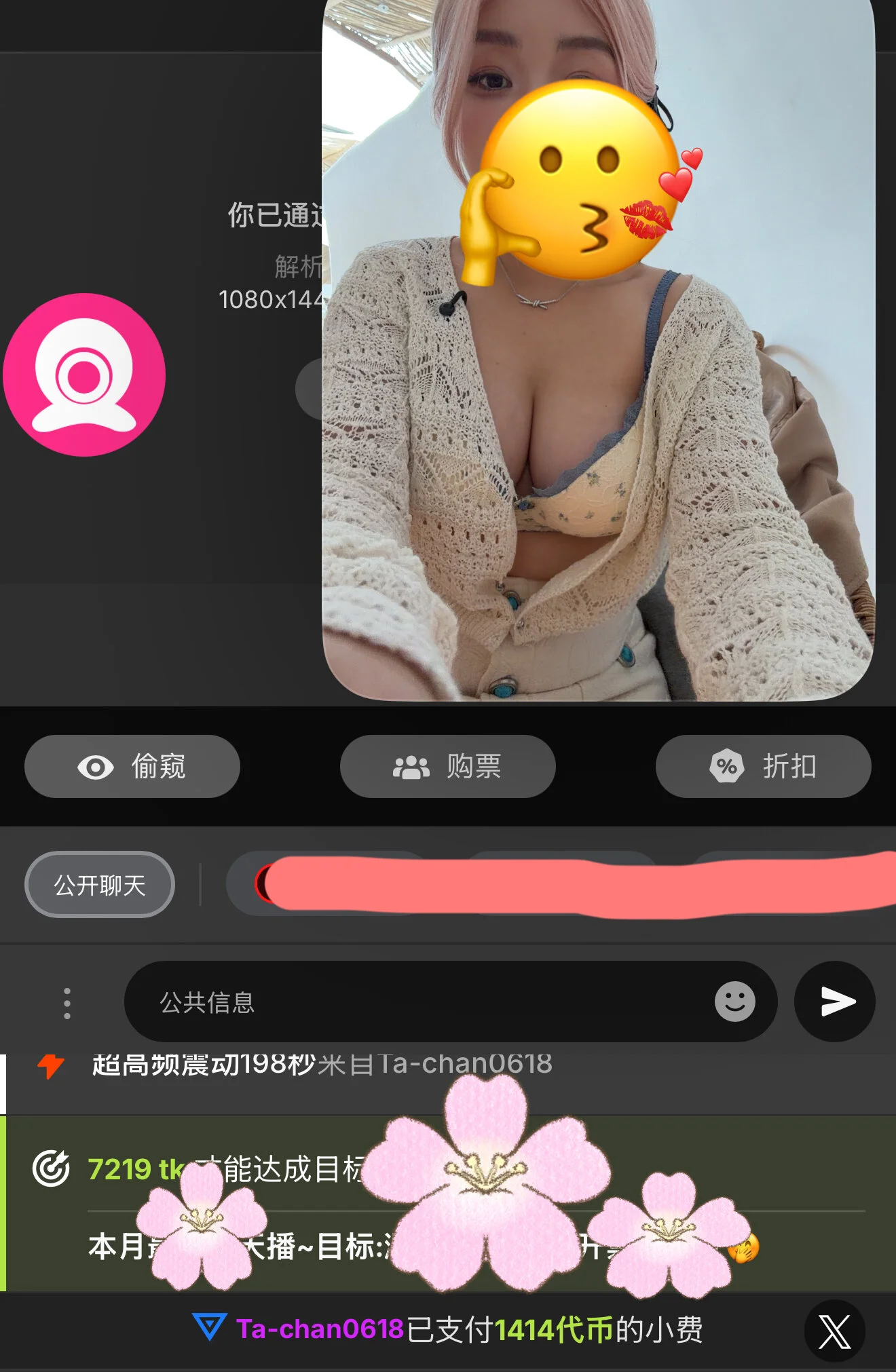Tap the 偷窥 spy button

pyautogui.click(x=132, y=767)
